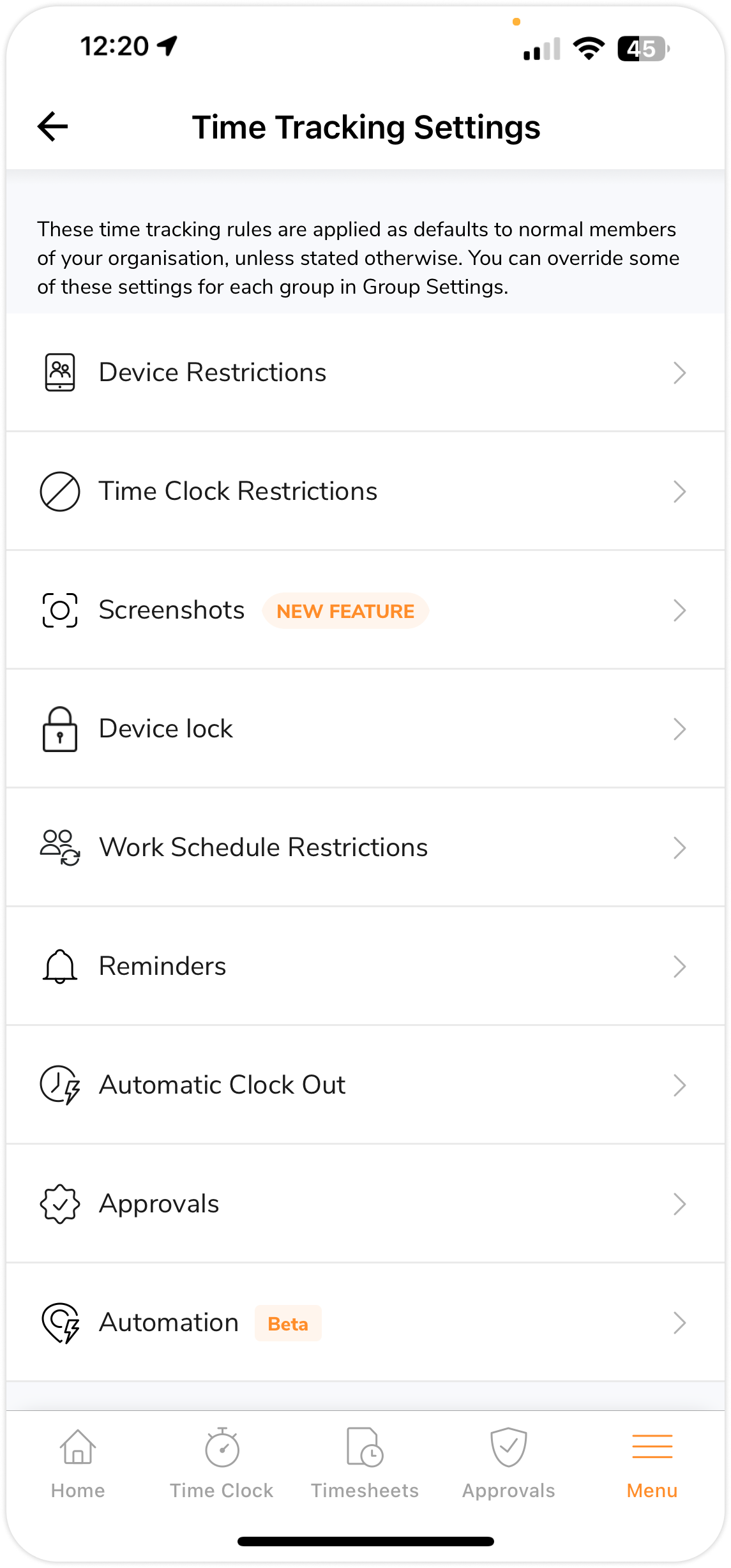Click the Device lock padlock icon
The width and height of the screenshot is (731, 1568).
59,729
